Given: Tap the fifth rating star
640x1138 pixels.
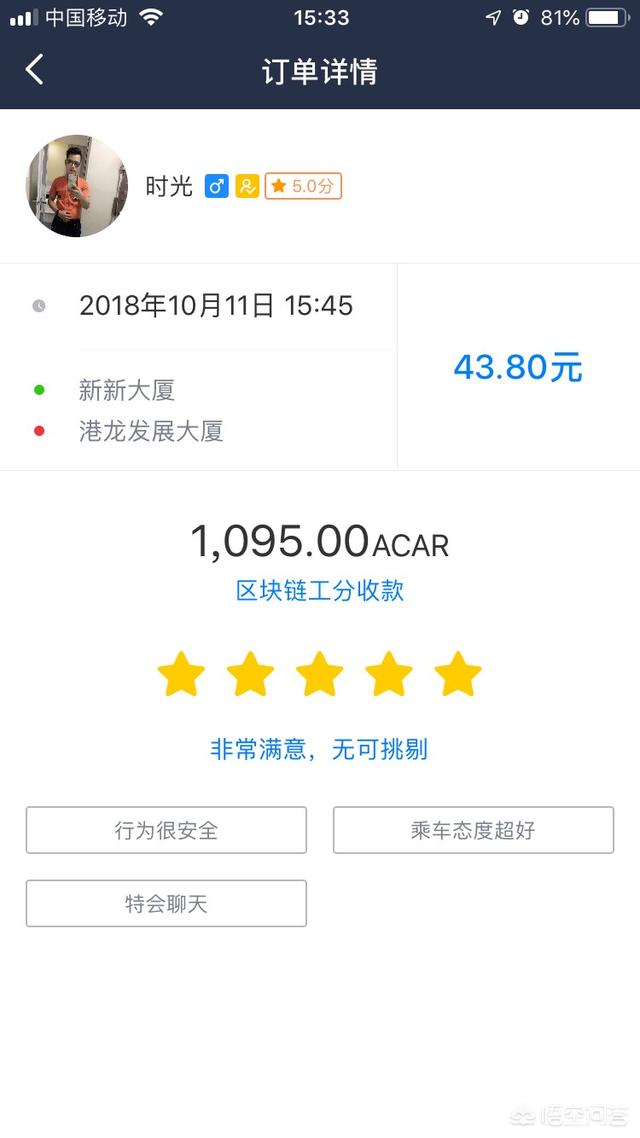Looking at the screenshot, I should (458, 674).
